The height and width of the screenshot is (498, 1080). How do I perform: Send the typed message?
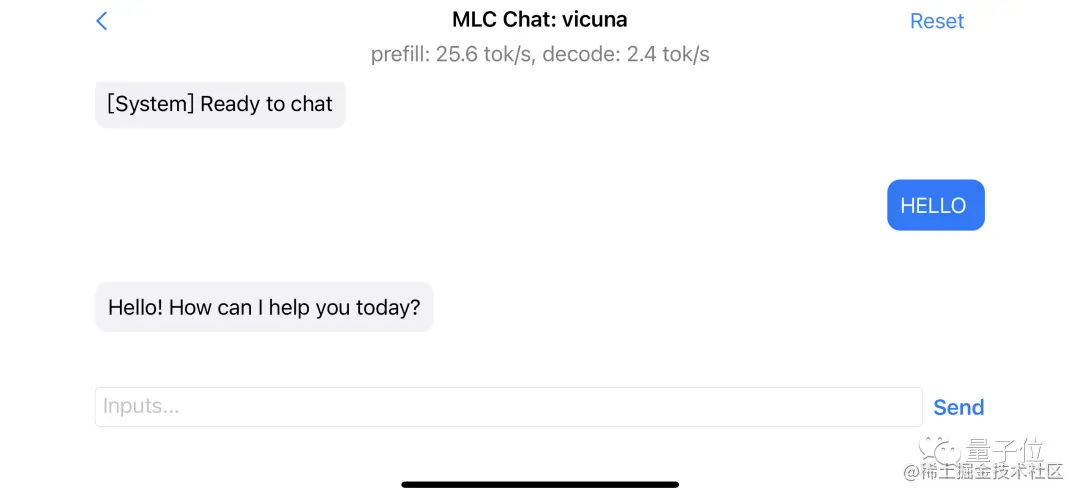958,407
